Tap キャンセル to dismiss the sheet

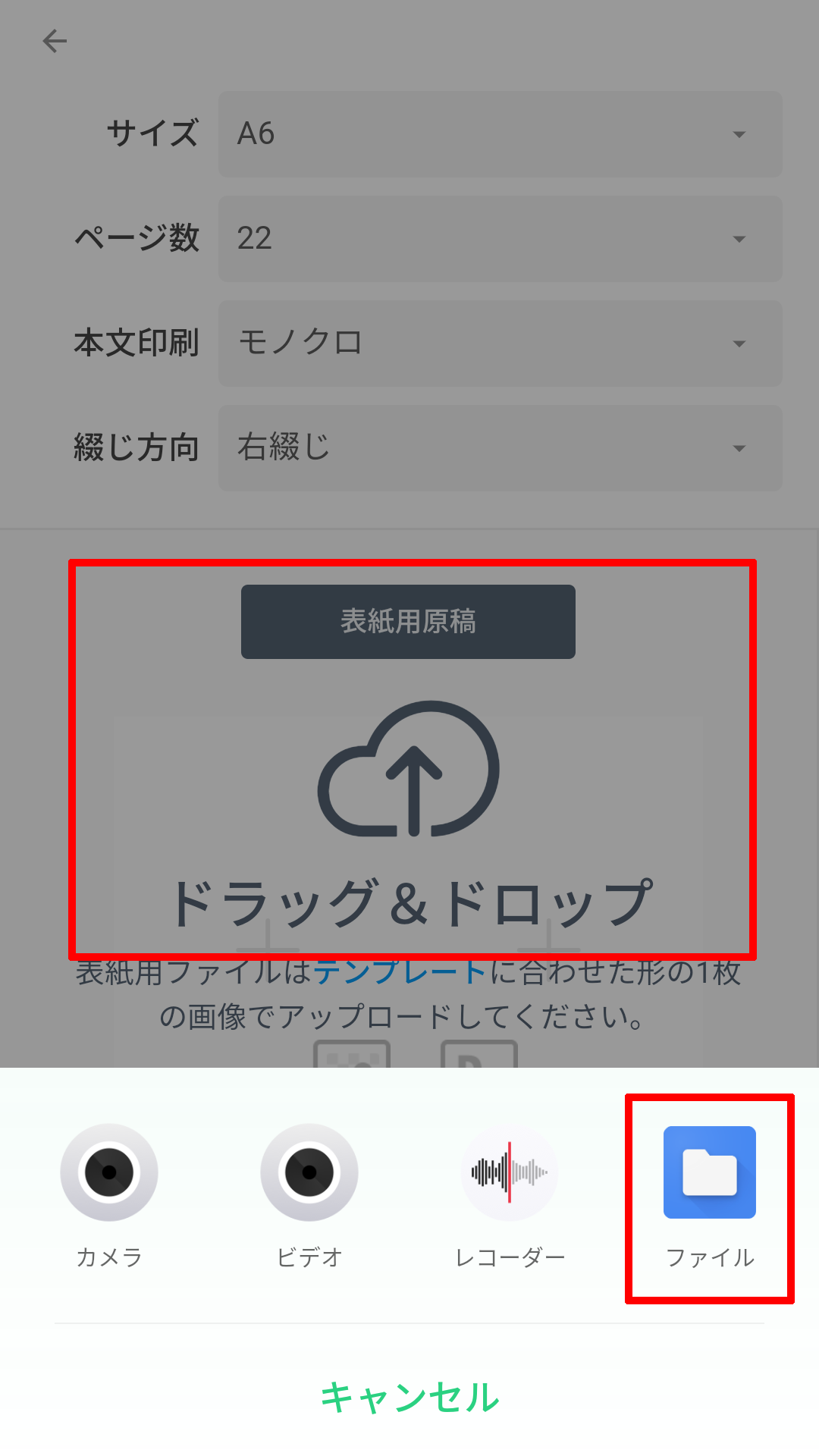pos(409,1397)
